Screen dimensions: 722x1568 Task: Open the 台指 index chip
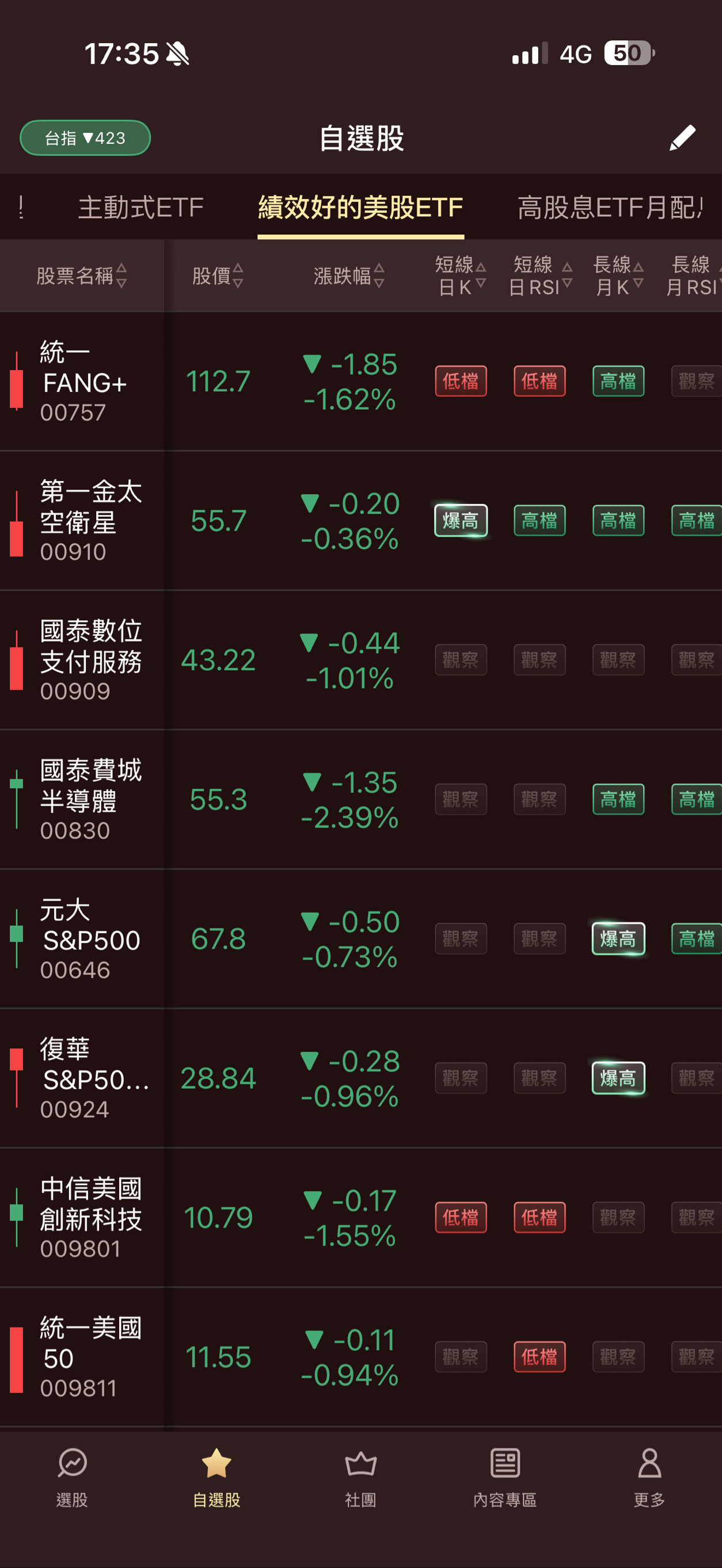click(85, 138)
